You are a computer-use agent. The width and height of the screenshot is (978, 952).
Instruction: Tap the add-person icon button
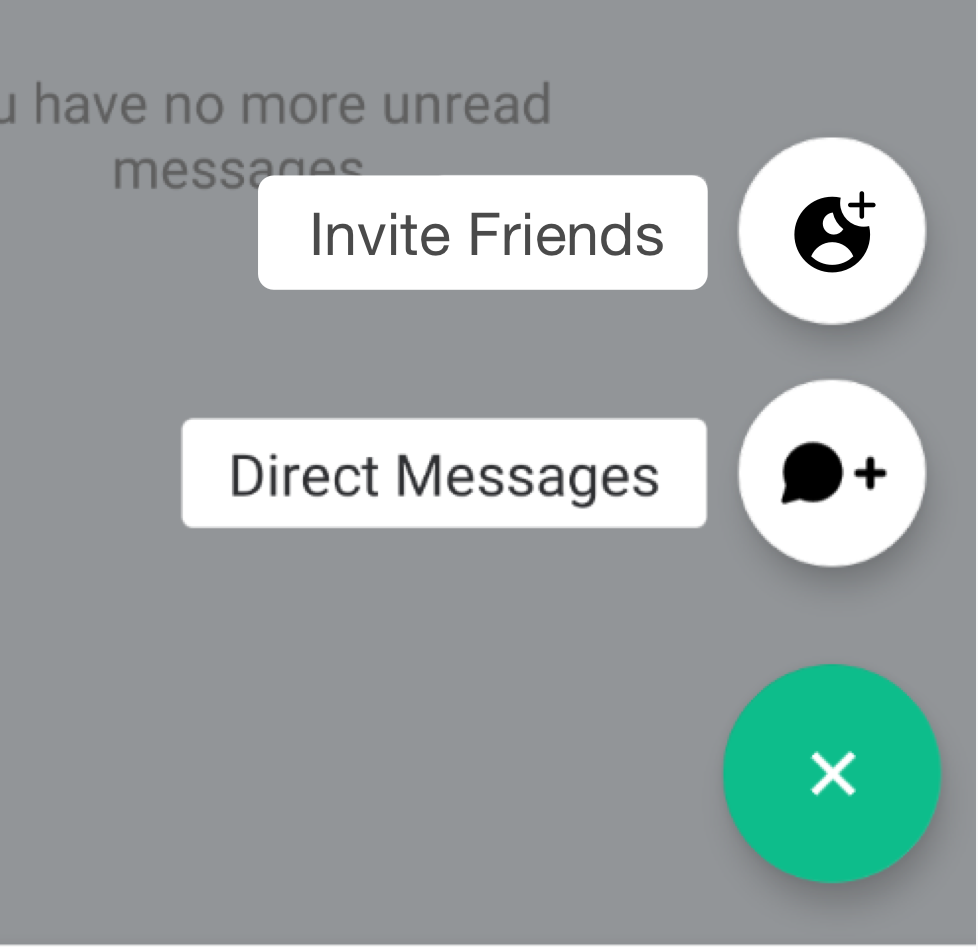tap(832, 231)
